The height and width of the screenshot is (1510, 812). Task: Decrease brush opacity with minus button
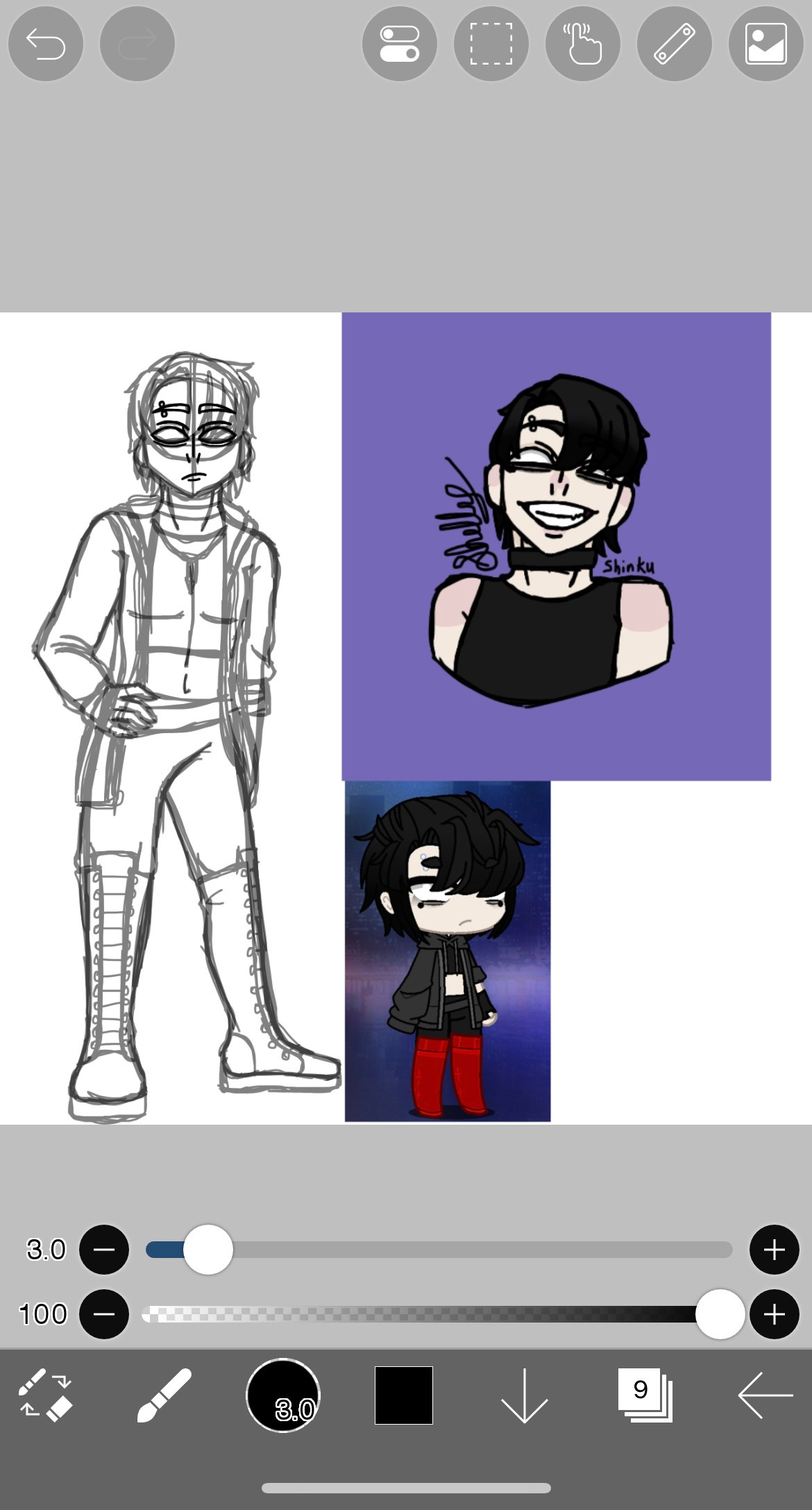104,1314
